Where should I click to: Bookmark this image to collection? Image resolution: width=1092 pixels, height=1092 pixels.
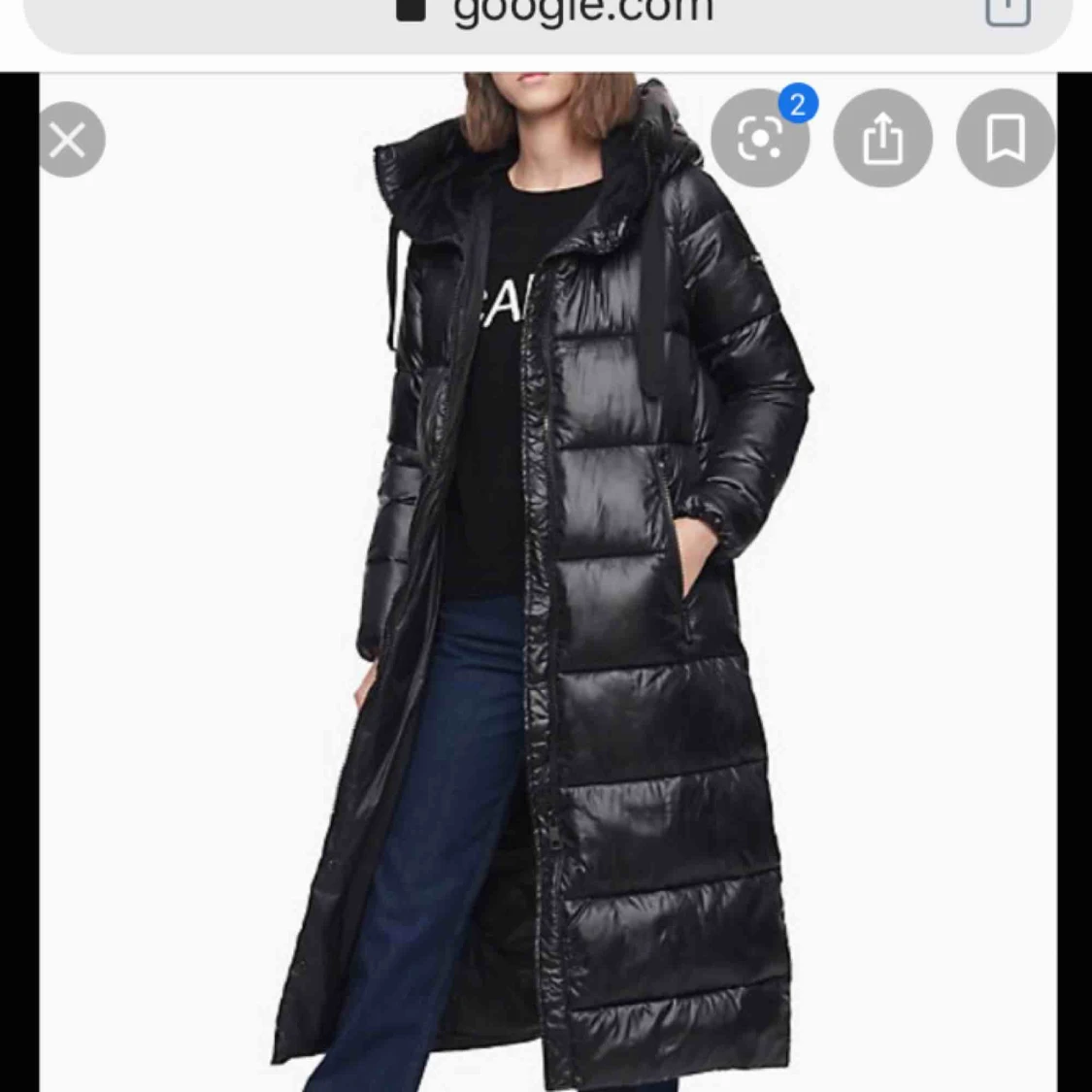(1005, 139)
